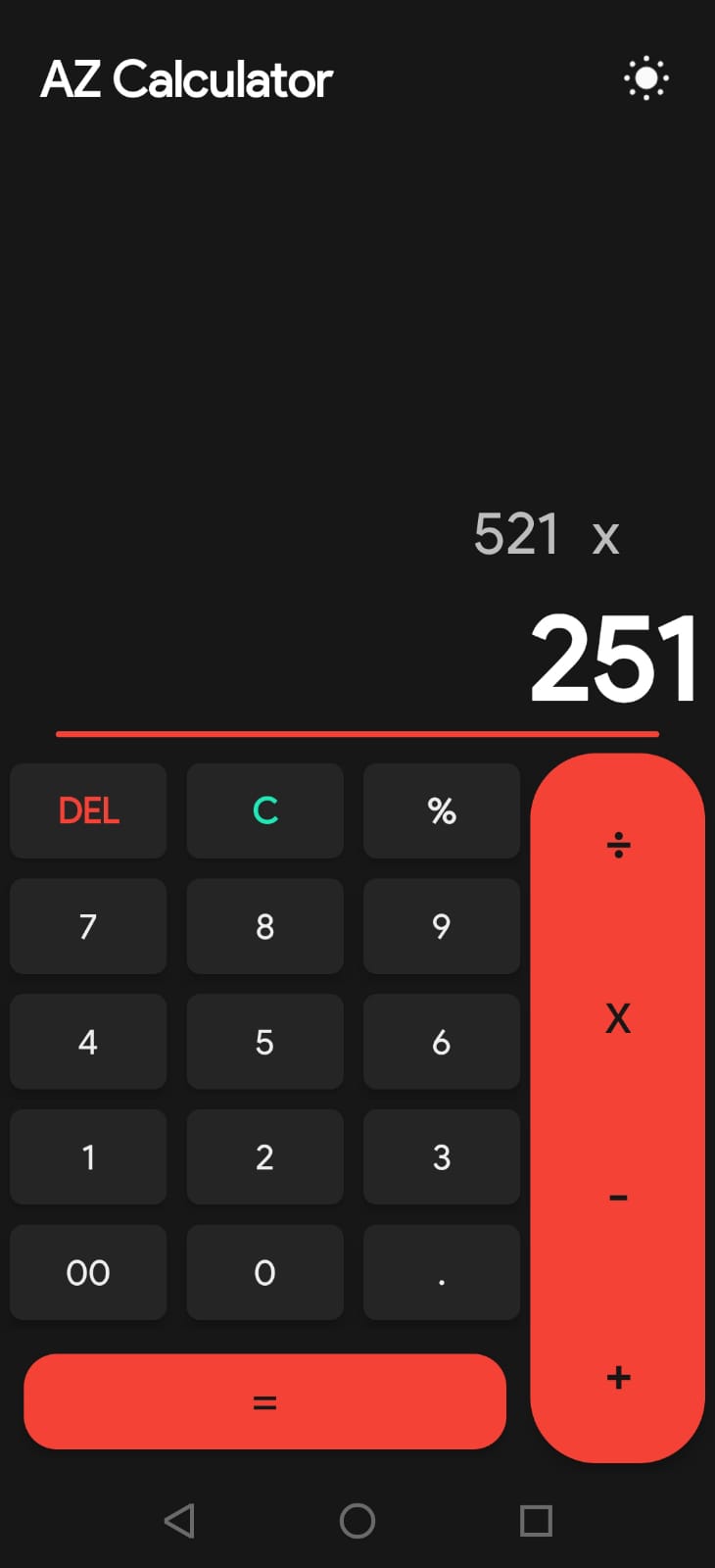Select the divide operator
The height and width of the screenshot is (1568, 715).
point(618,844)
